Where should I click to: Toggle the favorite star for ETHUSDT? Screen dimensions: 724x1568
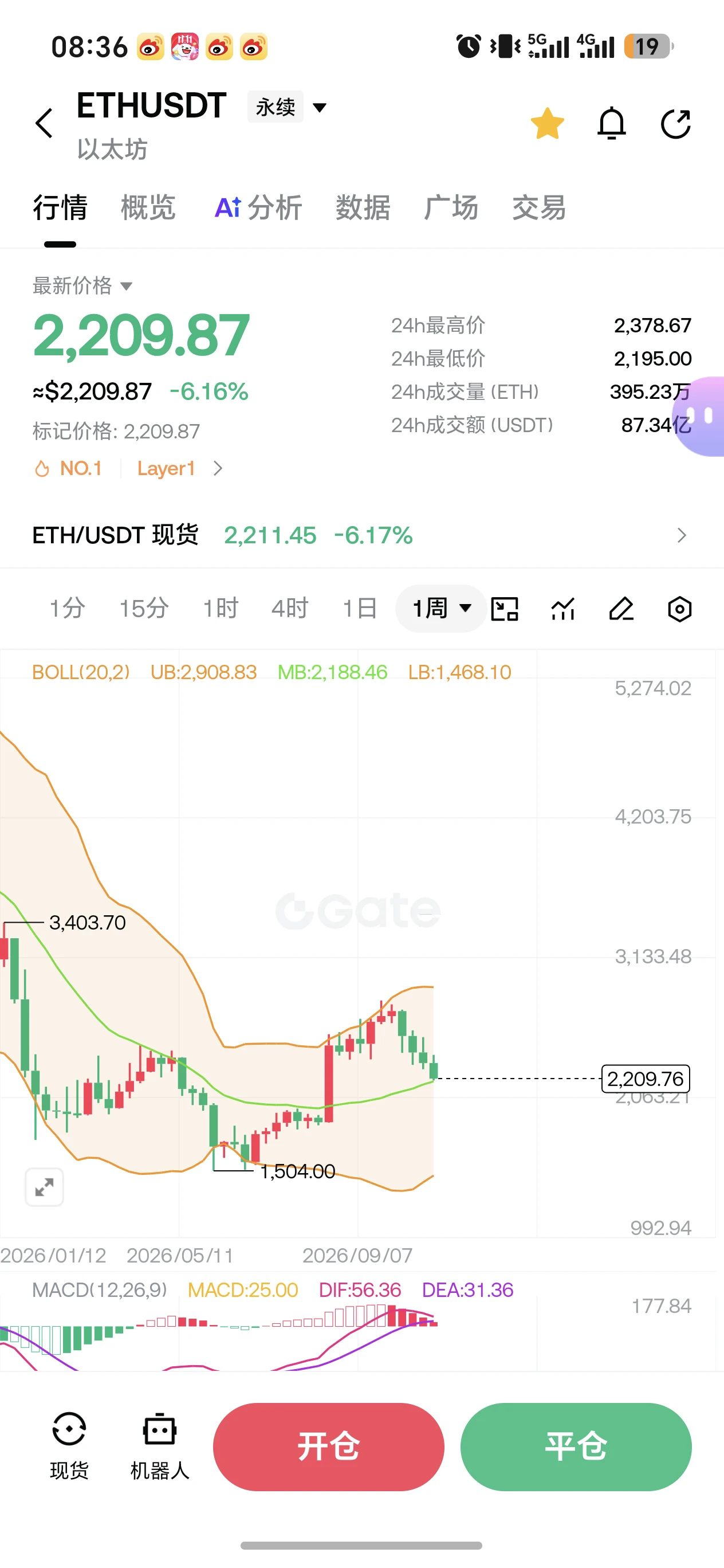click(x=547, y=124)
